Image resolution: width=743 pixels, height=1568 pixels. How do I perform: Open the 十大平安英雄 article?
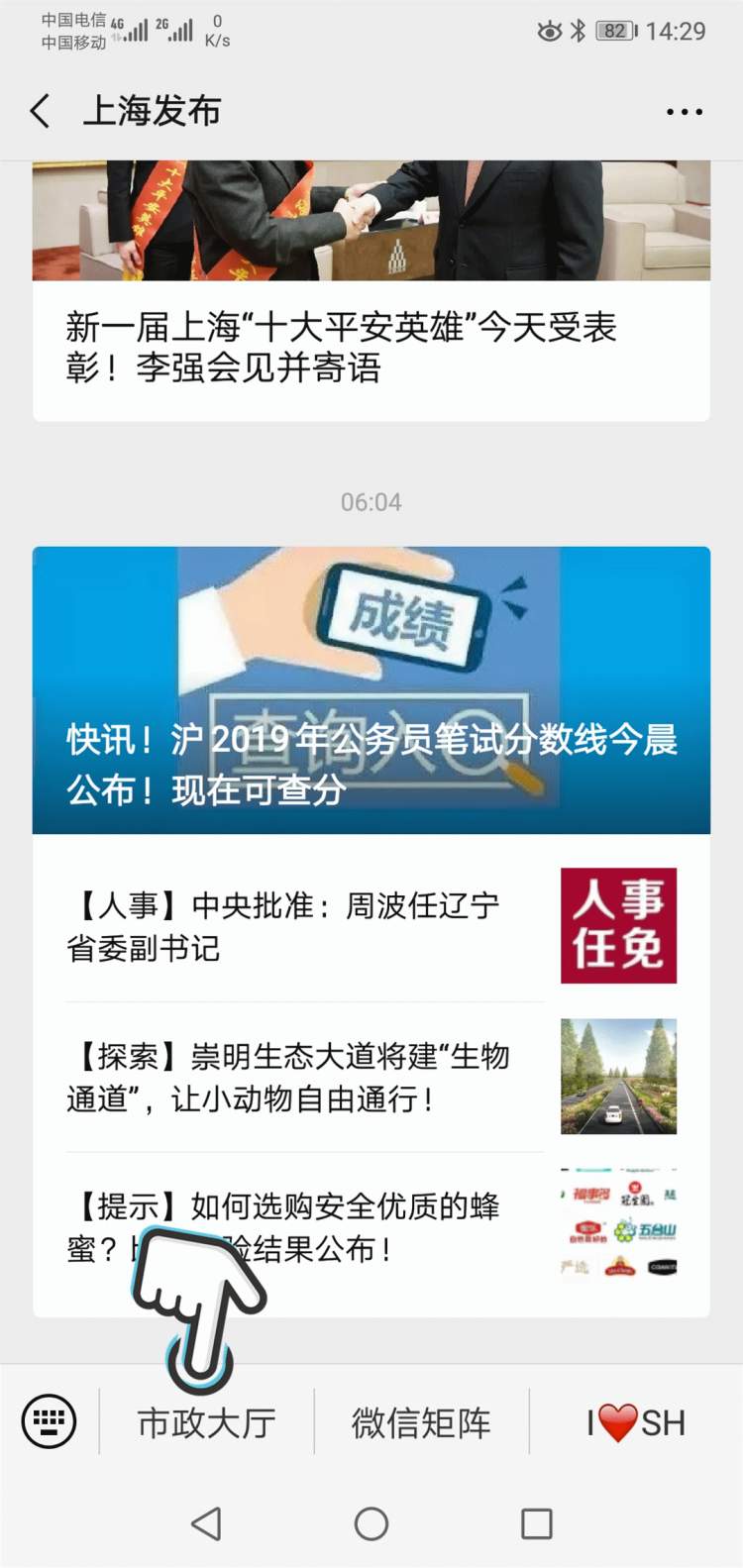tap(371, 291)
